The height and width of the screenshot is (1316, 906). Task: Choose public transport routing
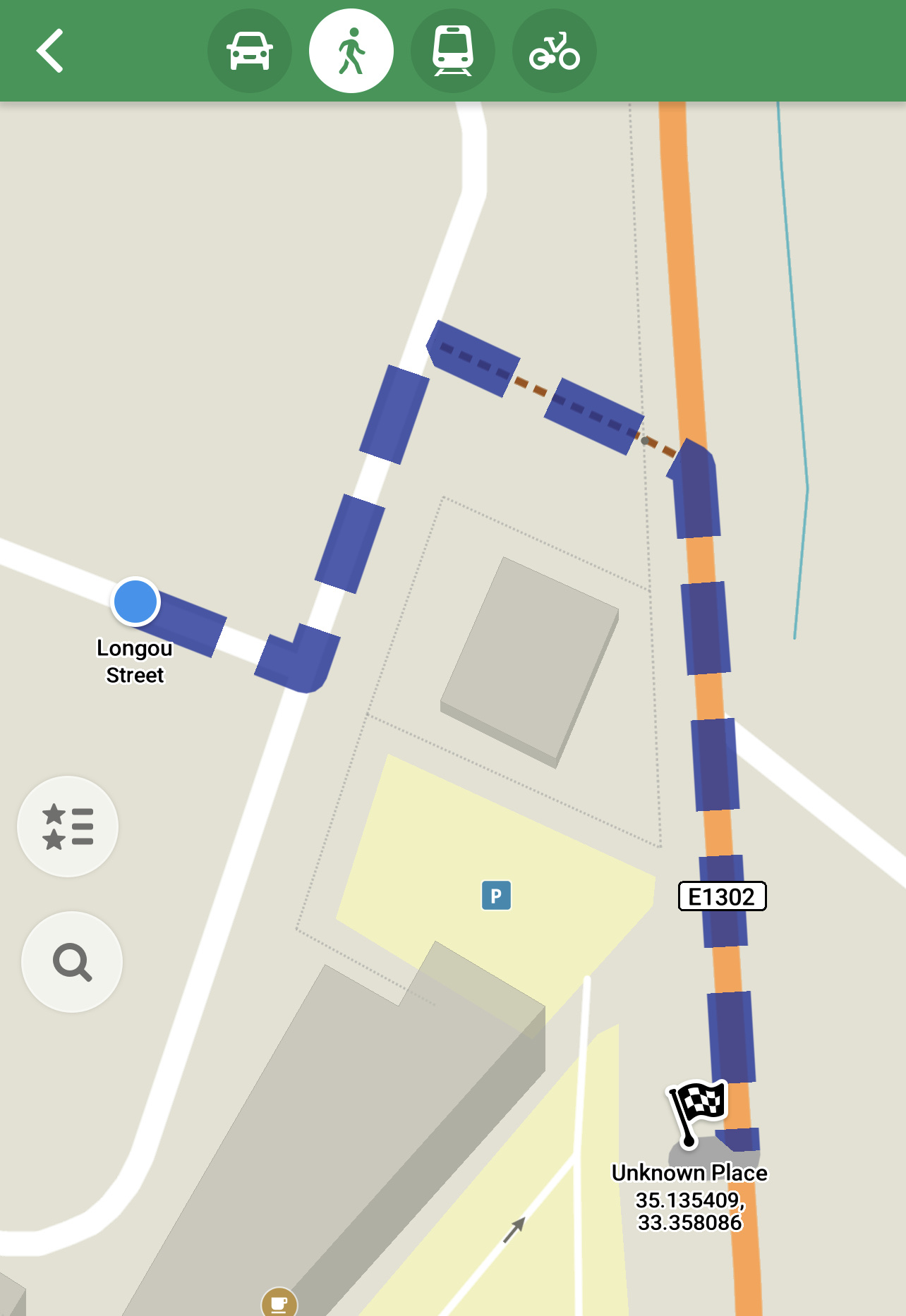pyautogui.click(x=452, y=50)
